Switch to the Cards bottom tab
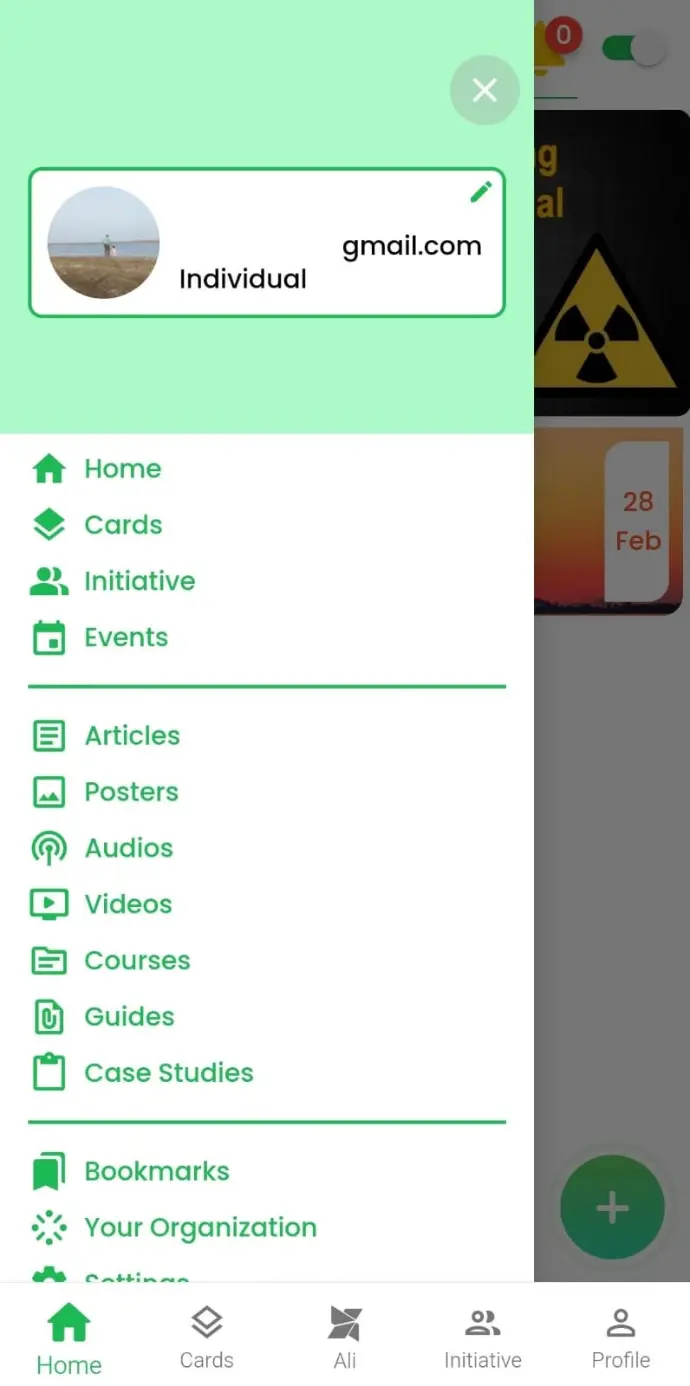The width and height of the screenshot is (690, 1386). click(207, 1336)
